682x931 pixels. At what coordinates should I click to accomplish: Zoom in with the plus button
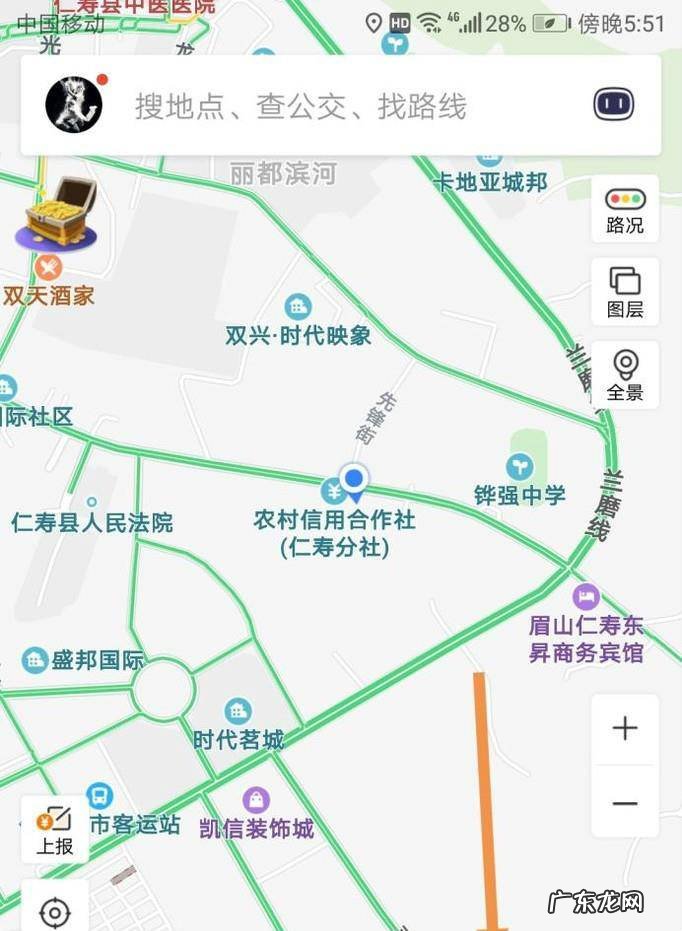625,728
